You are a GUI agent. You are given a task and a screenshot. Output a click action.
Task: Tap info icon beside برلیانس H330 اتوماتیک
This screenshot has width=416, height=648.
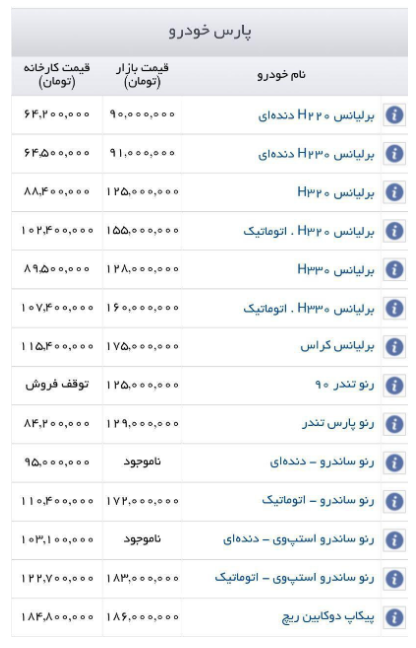pyautogui.click(x=394, y=308)
